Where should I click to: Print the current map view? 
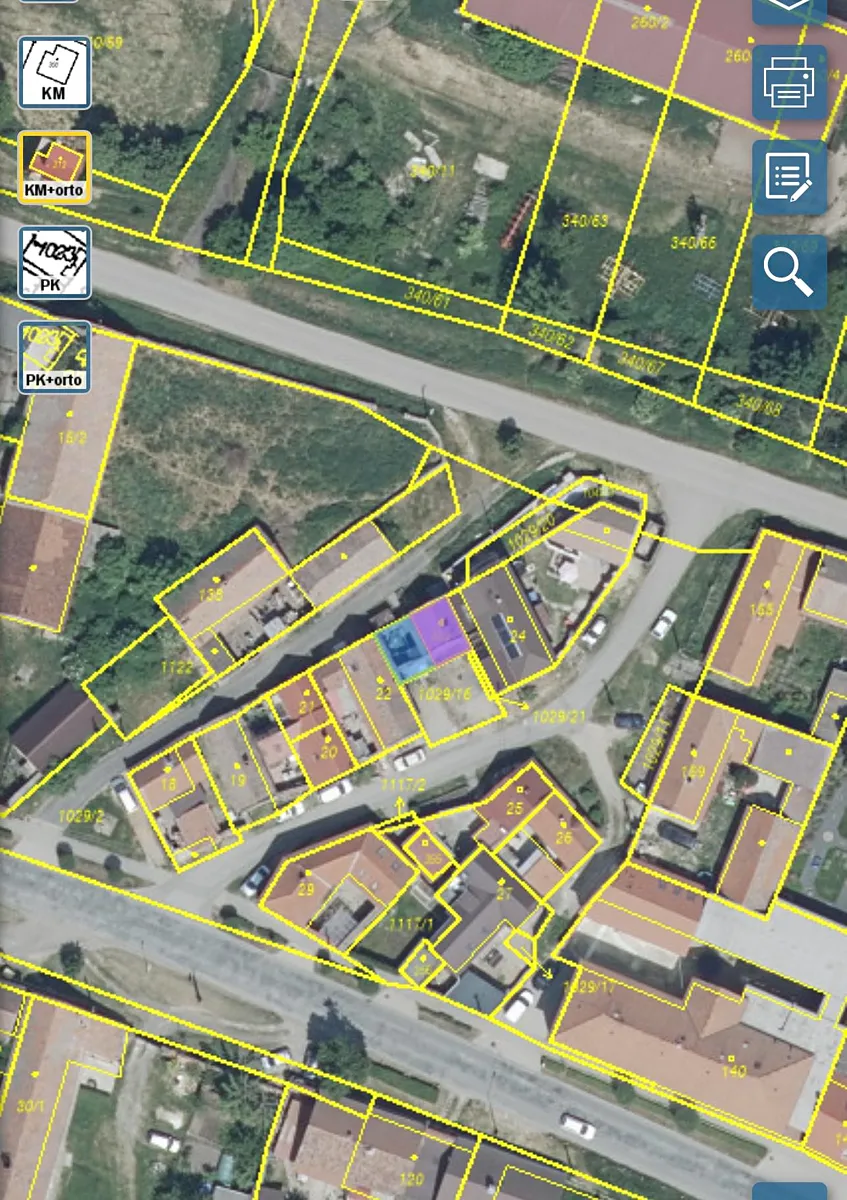[789, 83]
